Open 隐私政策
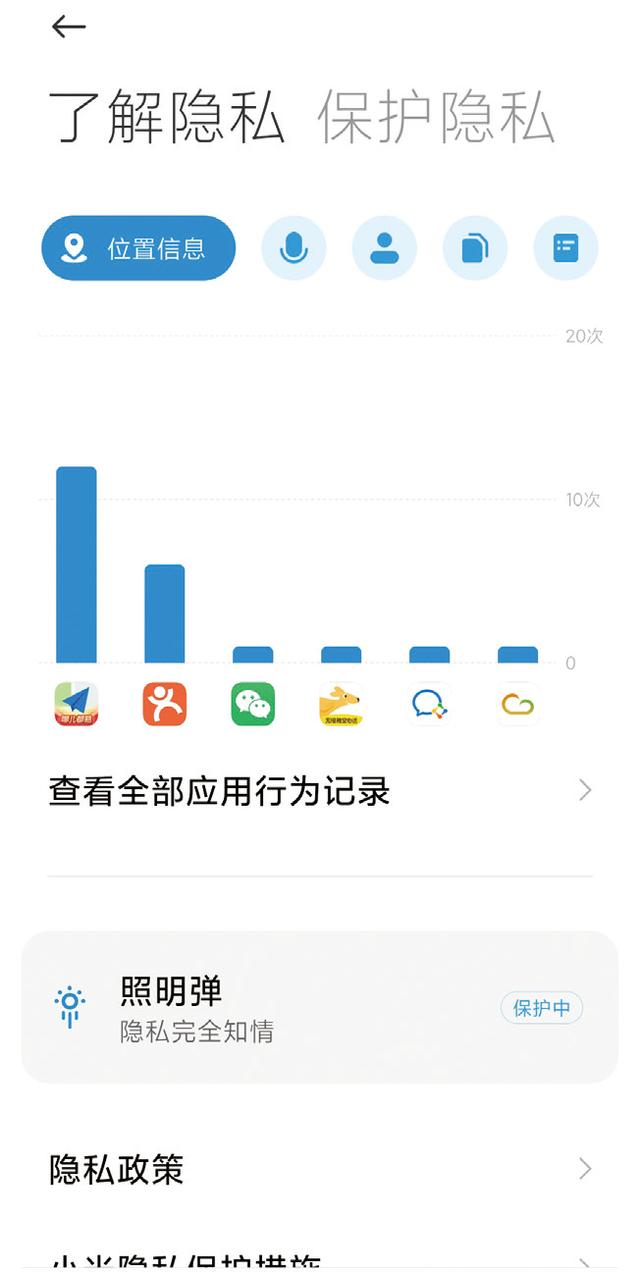The image size is (640, 1273). [x=320, y=1168]
